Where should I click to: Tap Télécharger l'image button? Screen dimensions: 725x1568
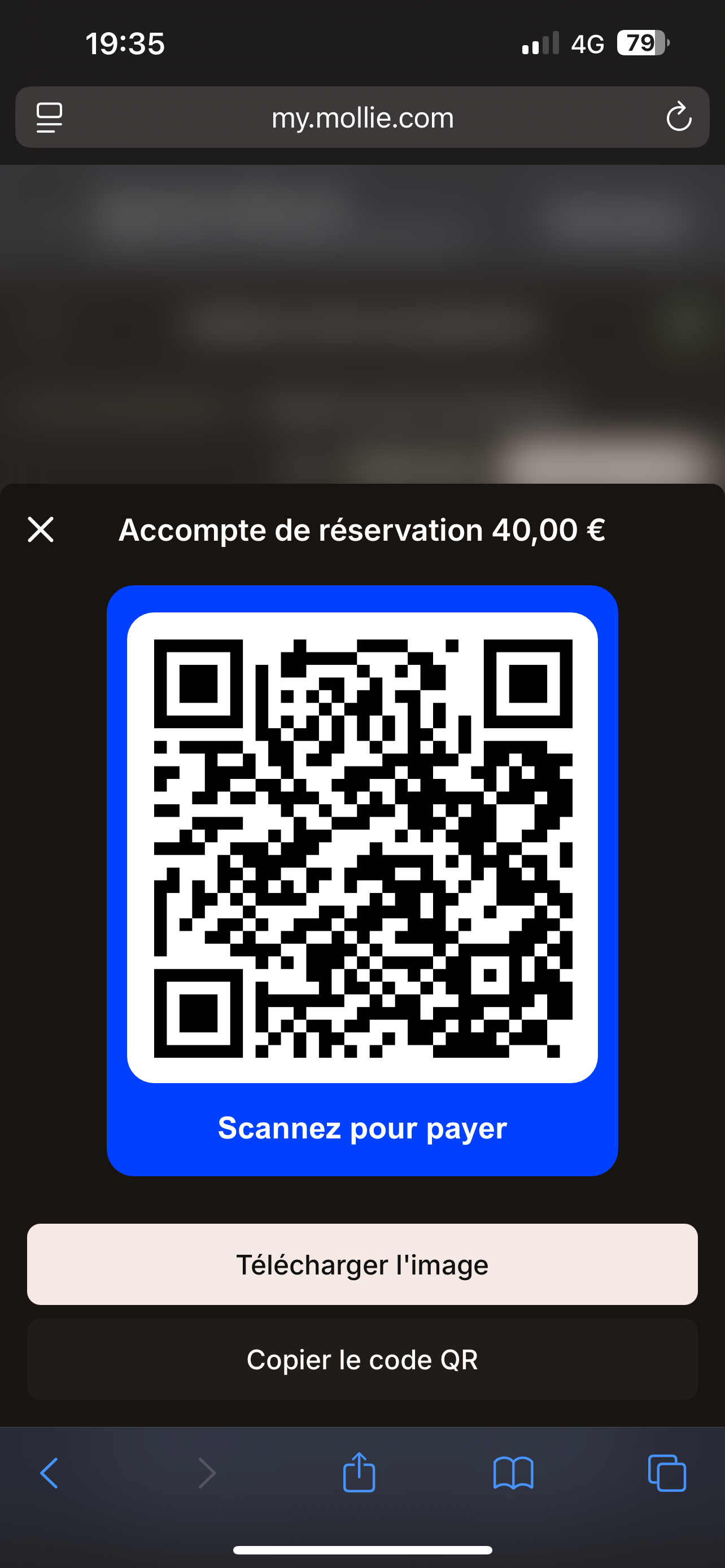362,1264
